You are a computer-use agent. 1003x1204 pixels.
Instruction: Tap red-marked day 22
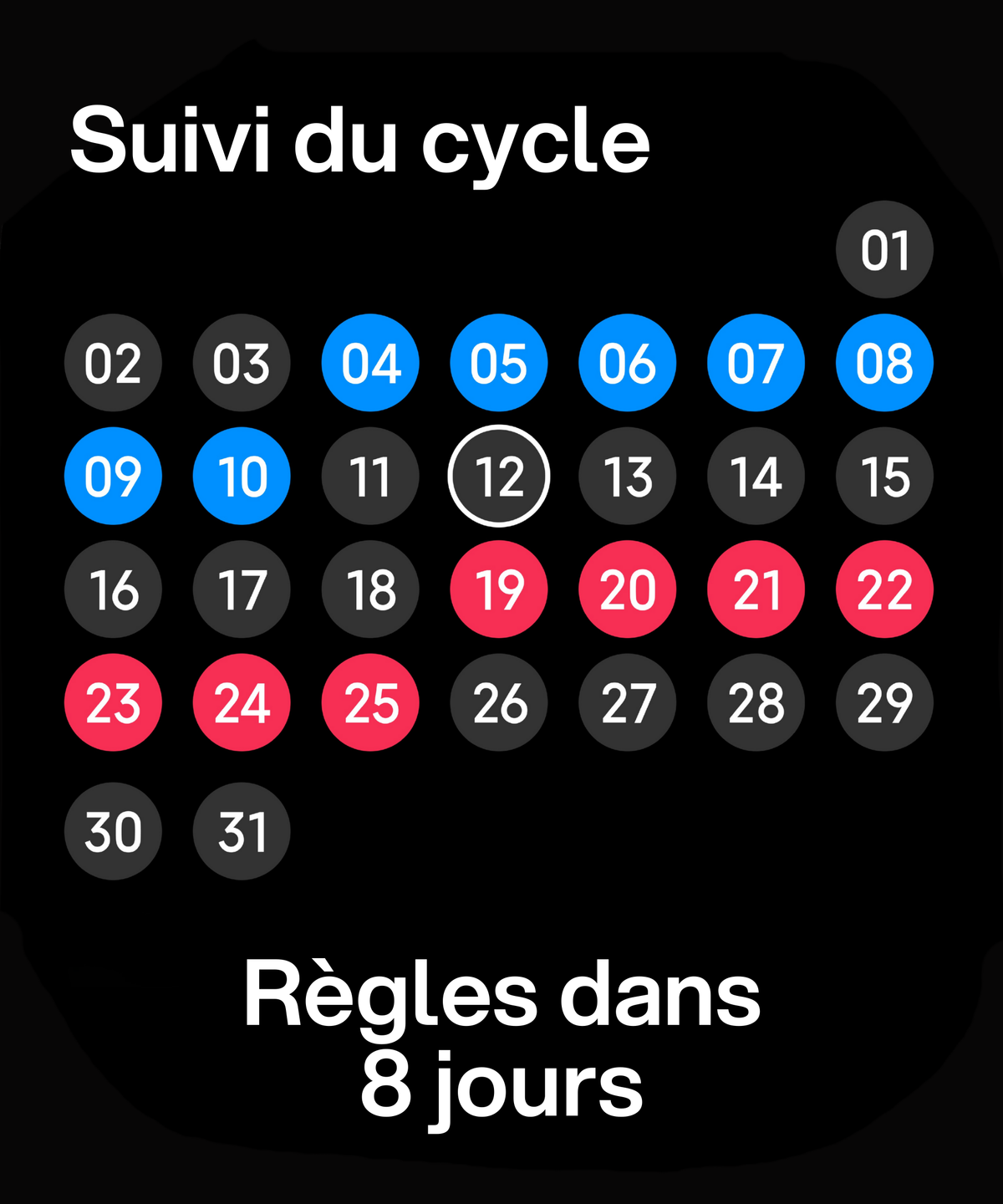click(x=884, y=589)
